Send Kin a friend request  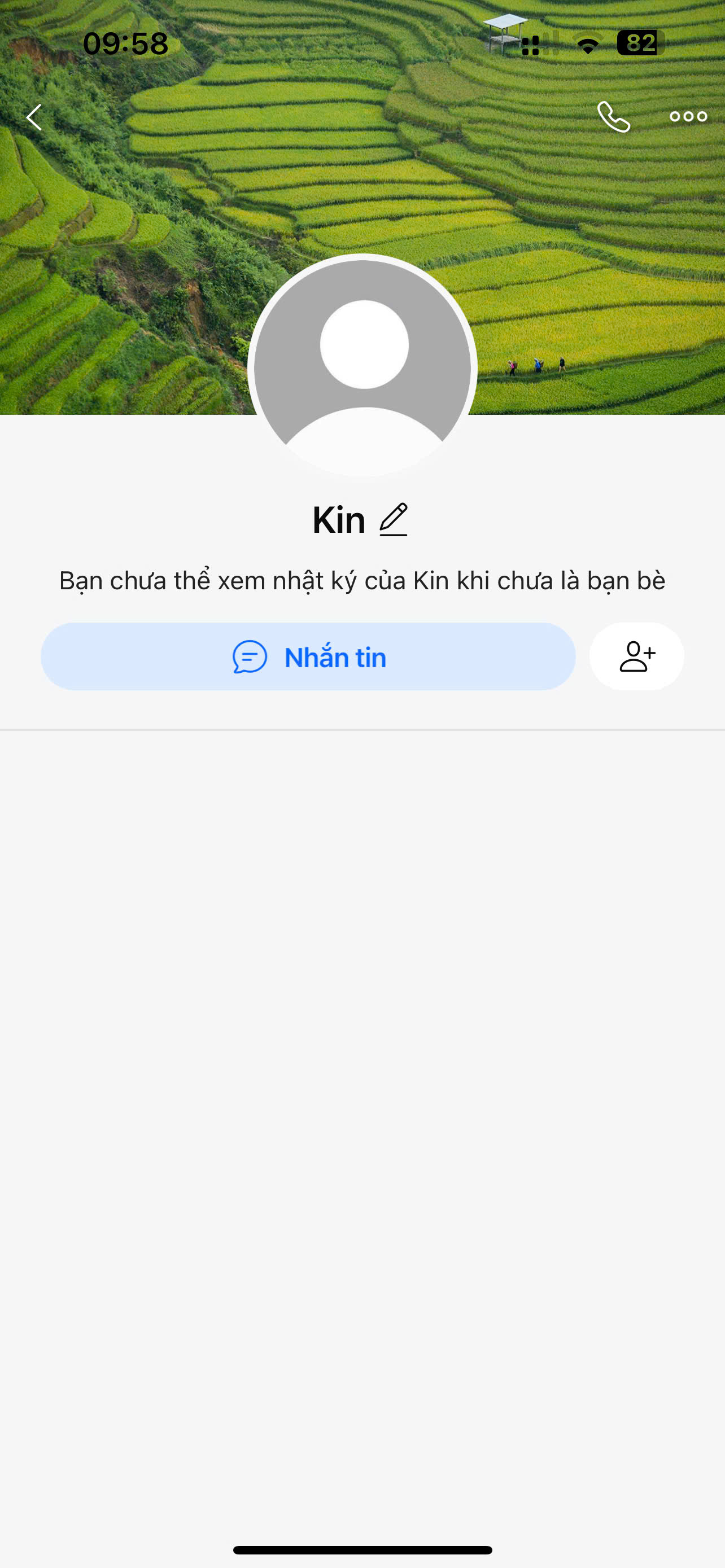(637, 657)
